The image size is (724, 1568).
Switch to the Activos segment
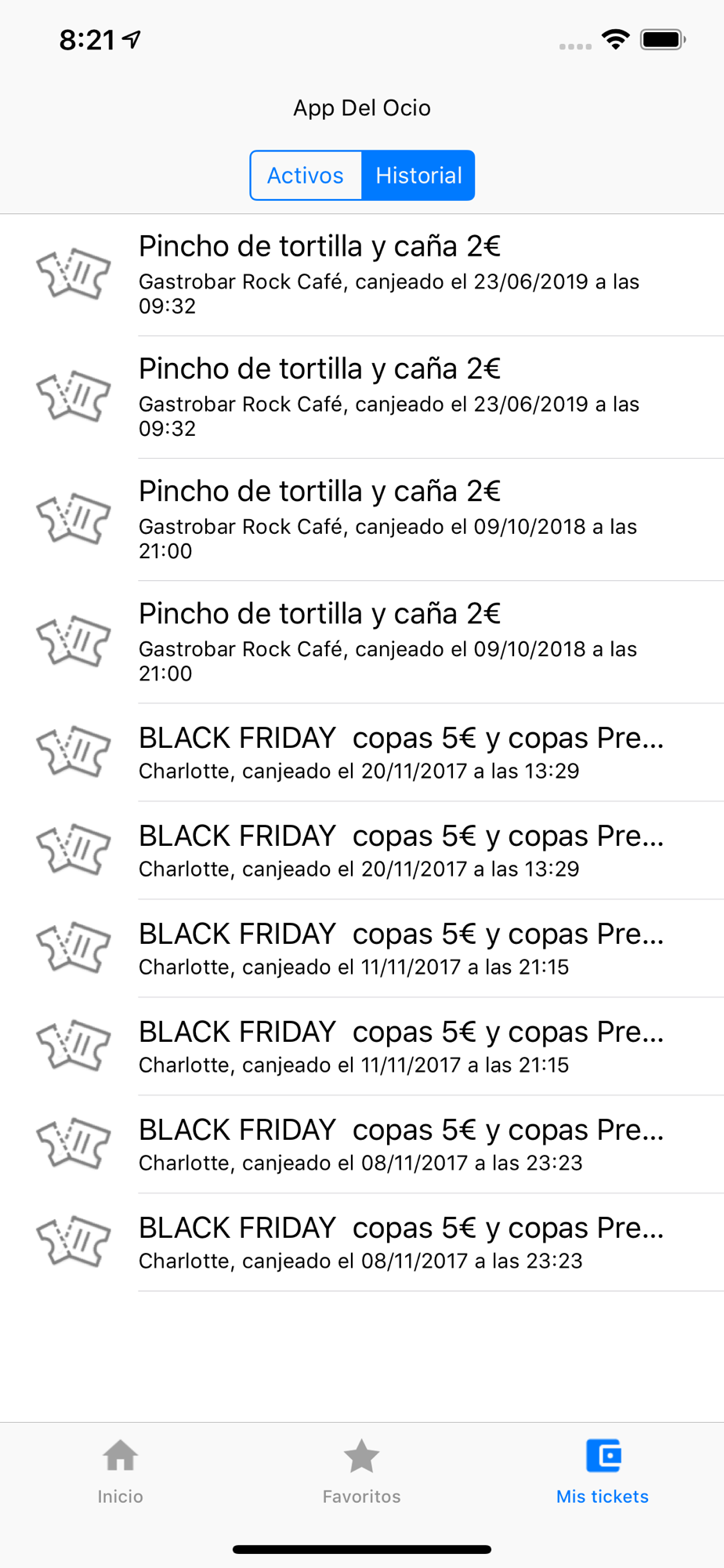click(306, 175)
